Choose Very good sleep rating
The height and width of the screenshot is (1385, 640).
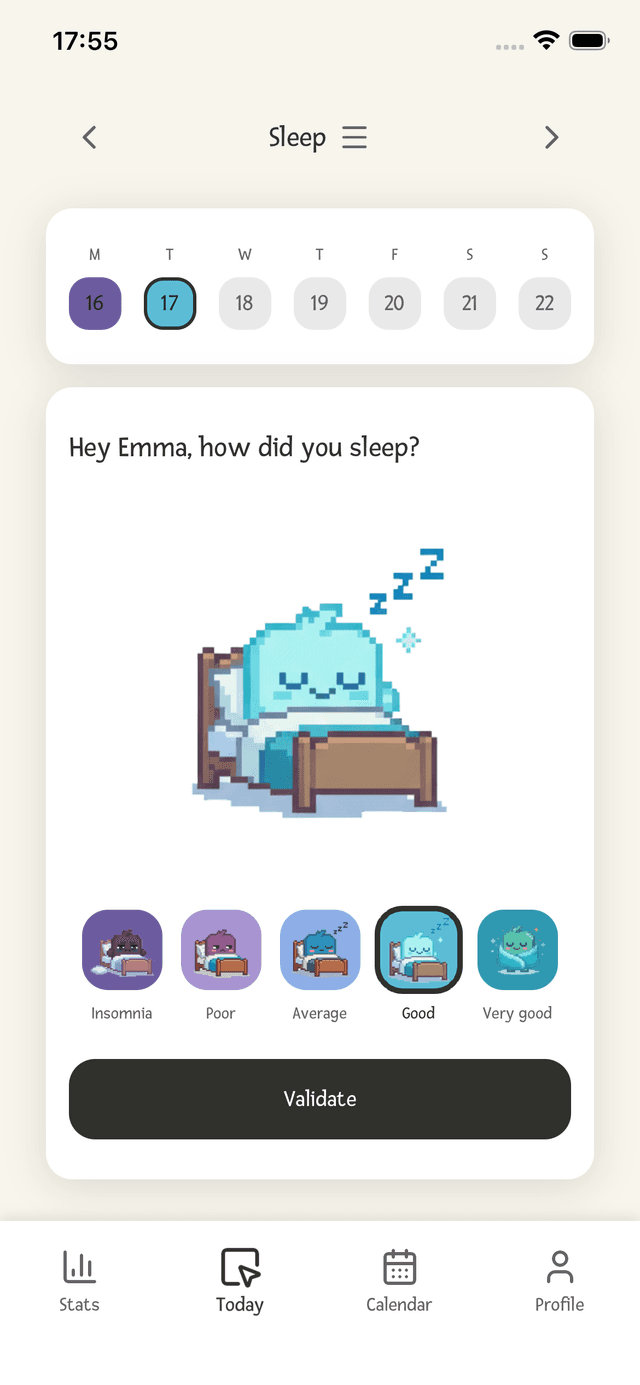(x=517, y=950)
